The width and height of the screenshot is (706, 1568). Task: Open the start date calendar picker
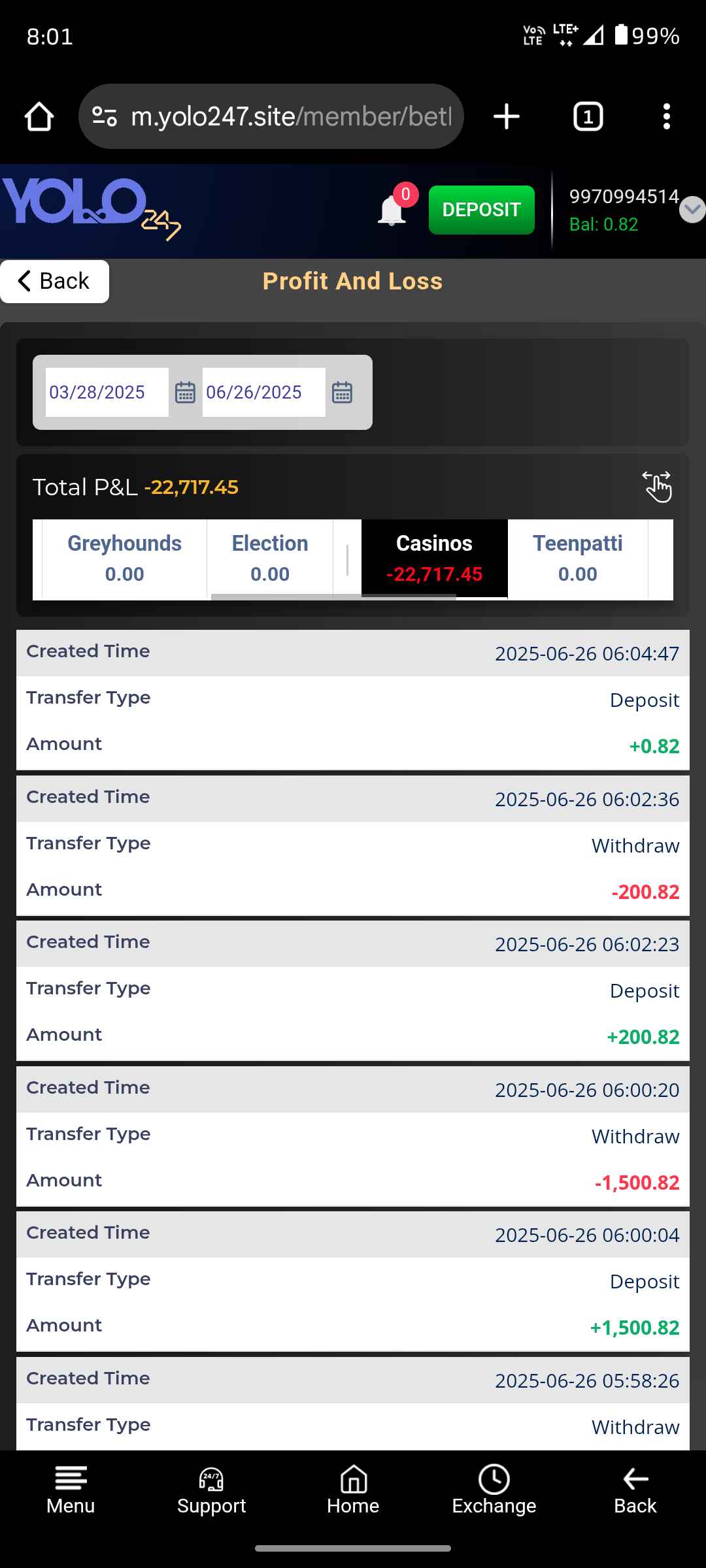tap(185, 393)
